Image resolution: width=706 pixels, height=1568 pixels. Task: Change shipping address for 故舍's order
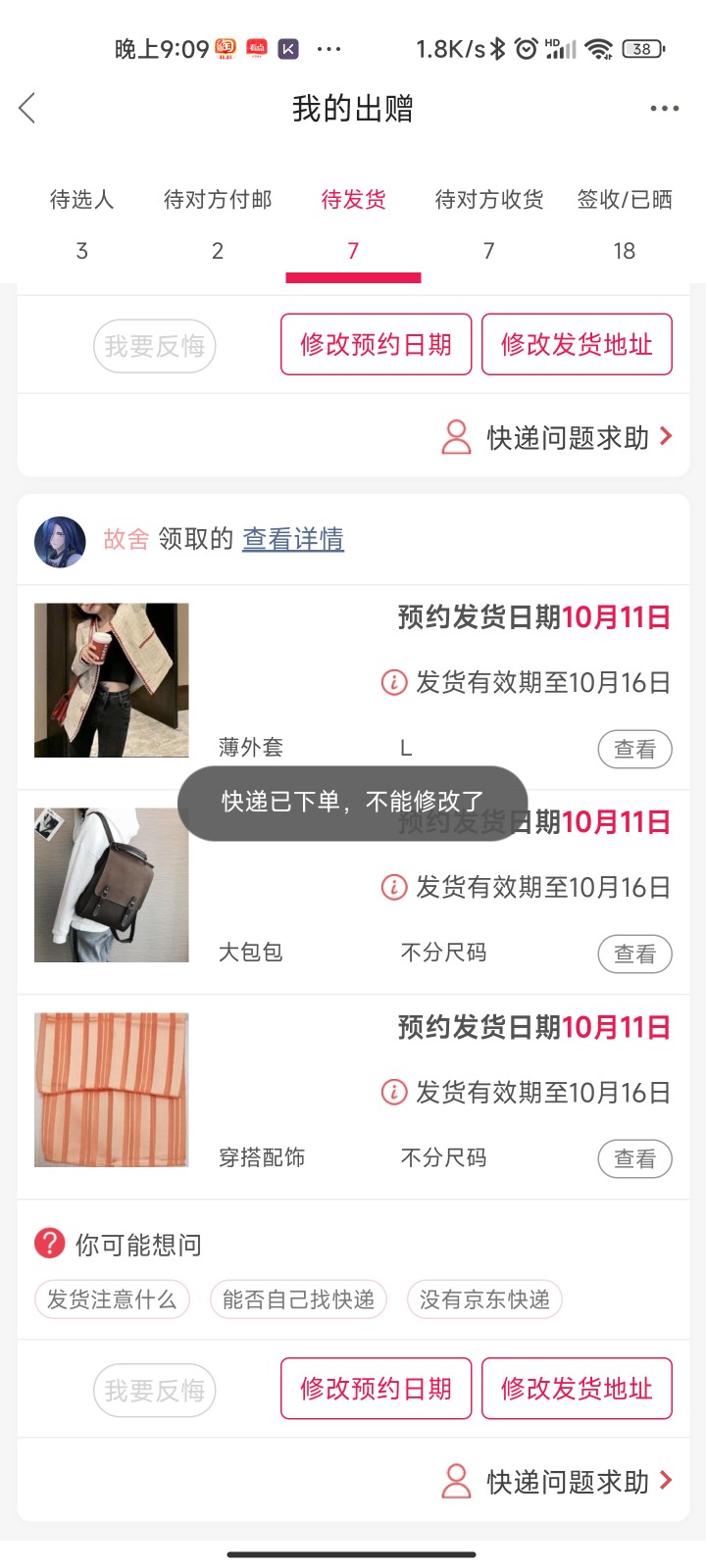(577, 1389)
